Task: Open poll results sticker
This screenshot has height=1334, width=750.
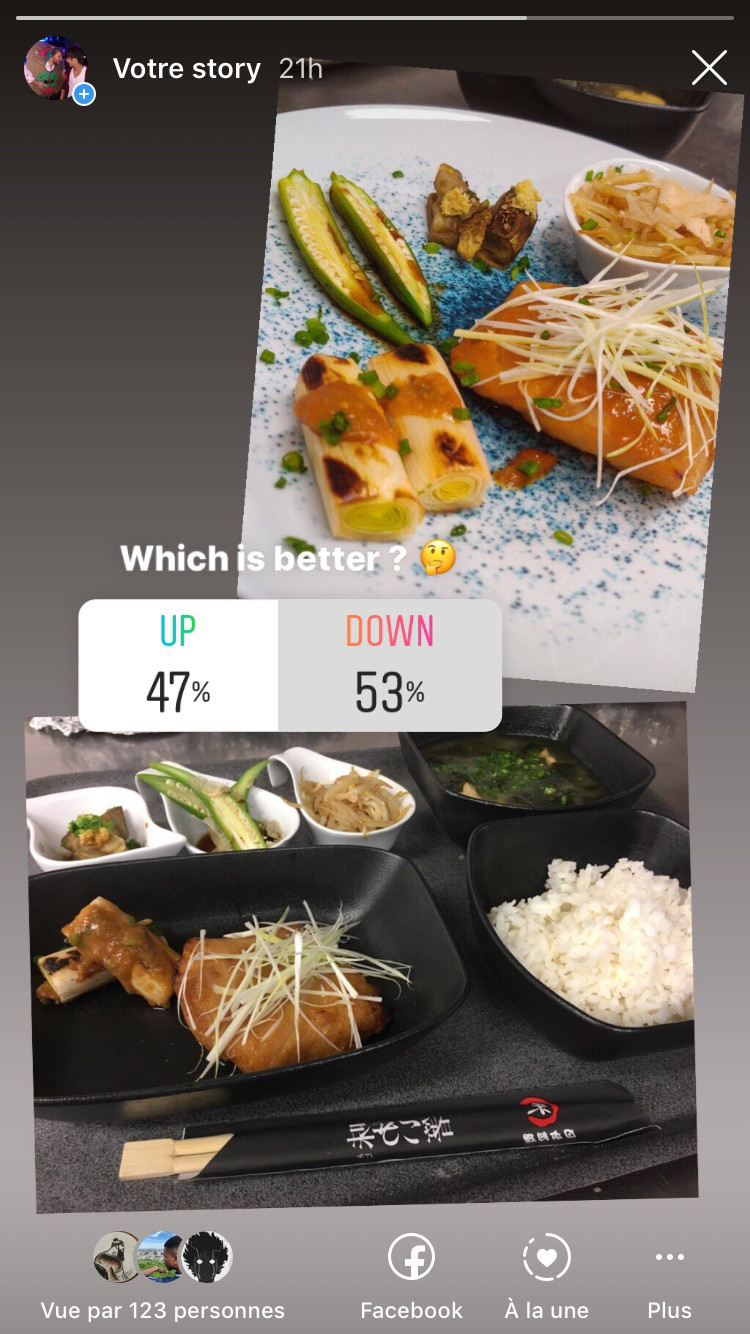Action: click(290, 665)
